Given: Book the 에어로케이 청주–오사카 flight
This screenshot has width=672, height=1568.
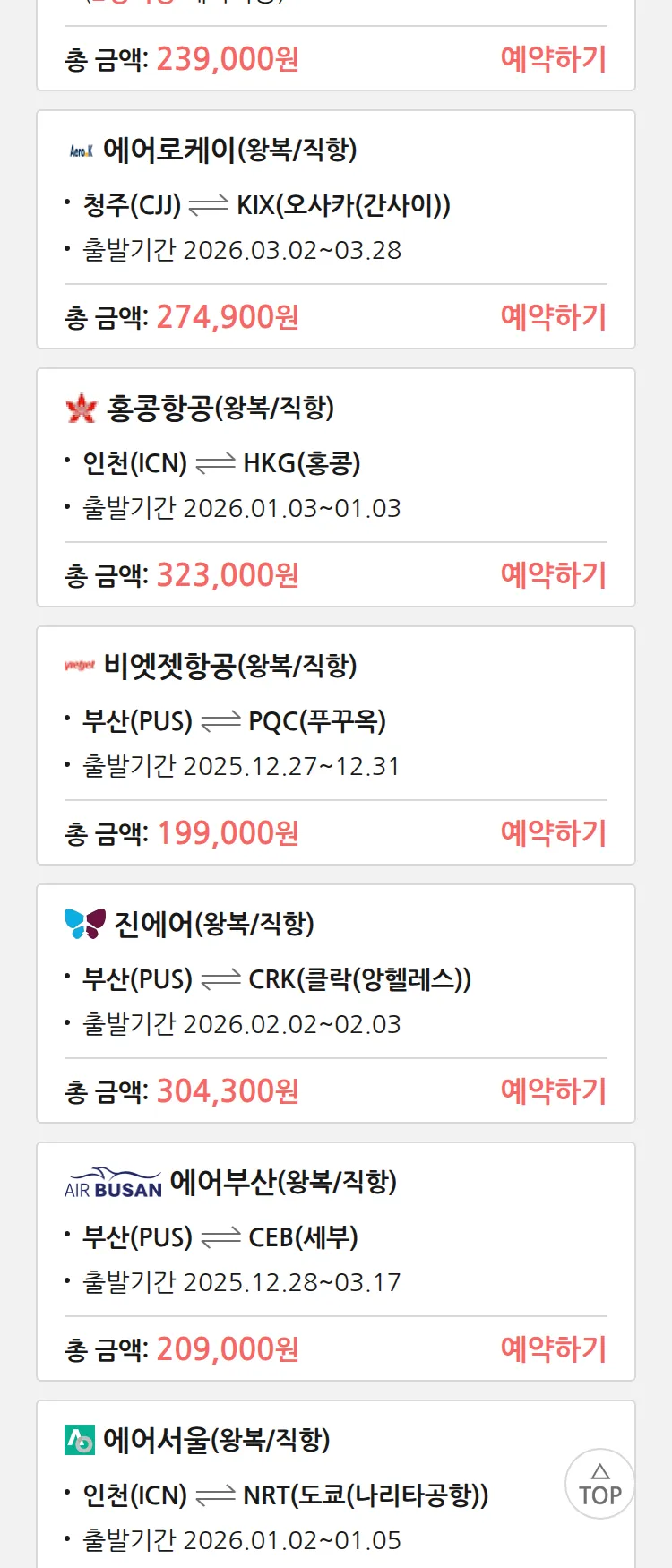Looking at the screenshot, I should [553, 317].
